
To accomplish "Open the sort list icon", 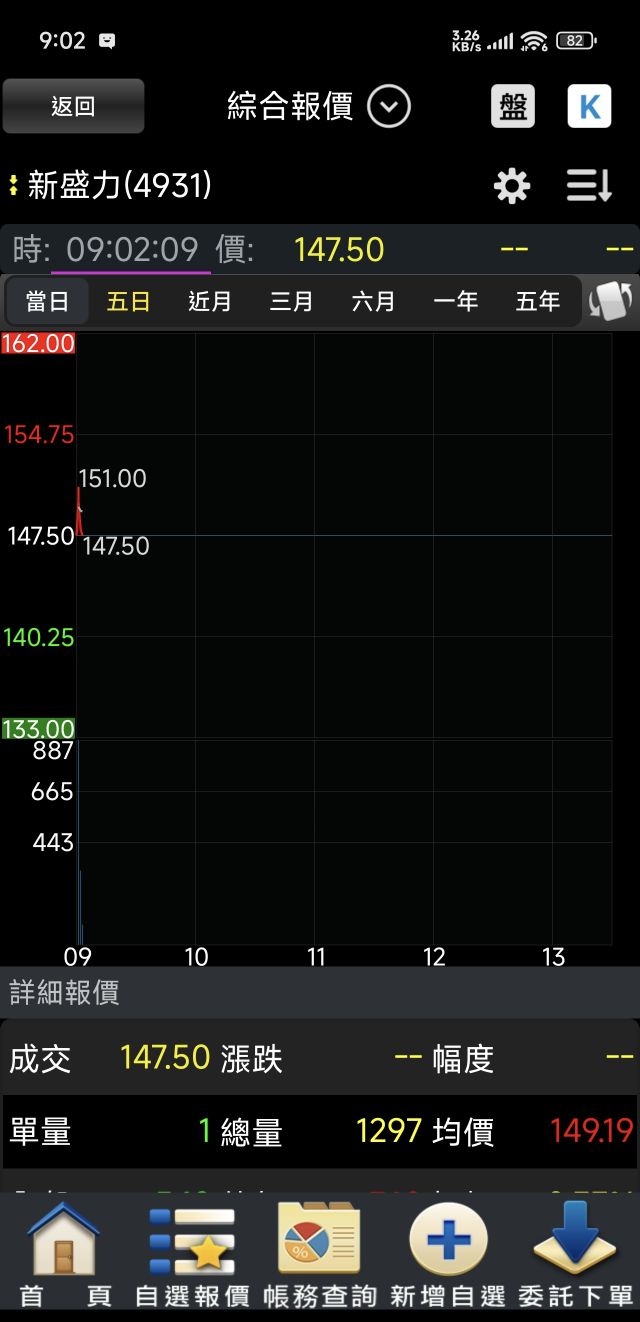I will click(x=589, y=186).
